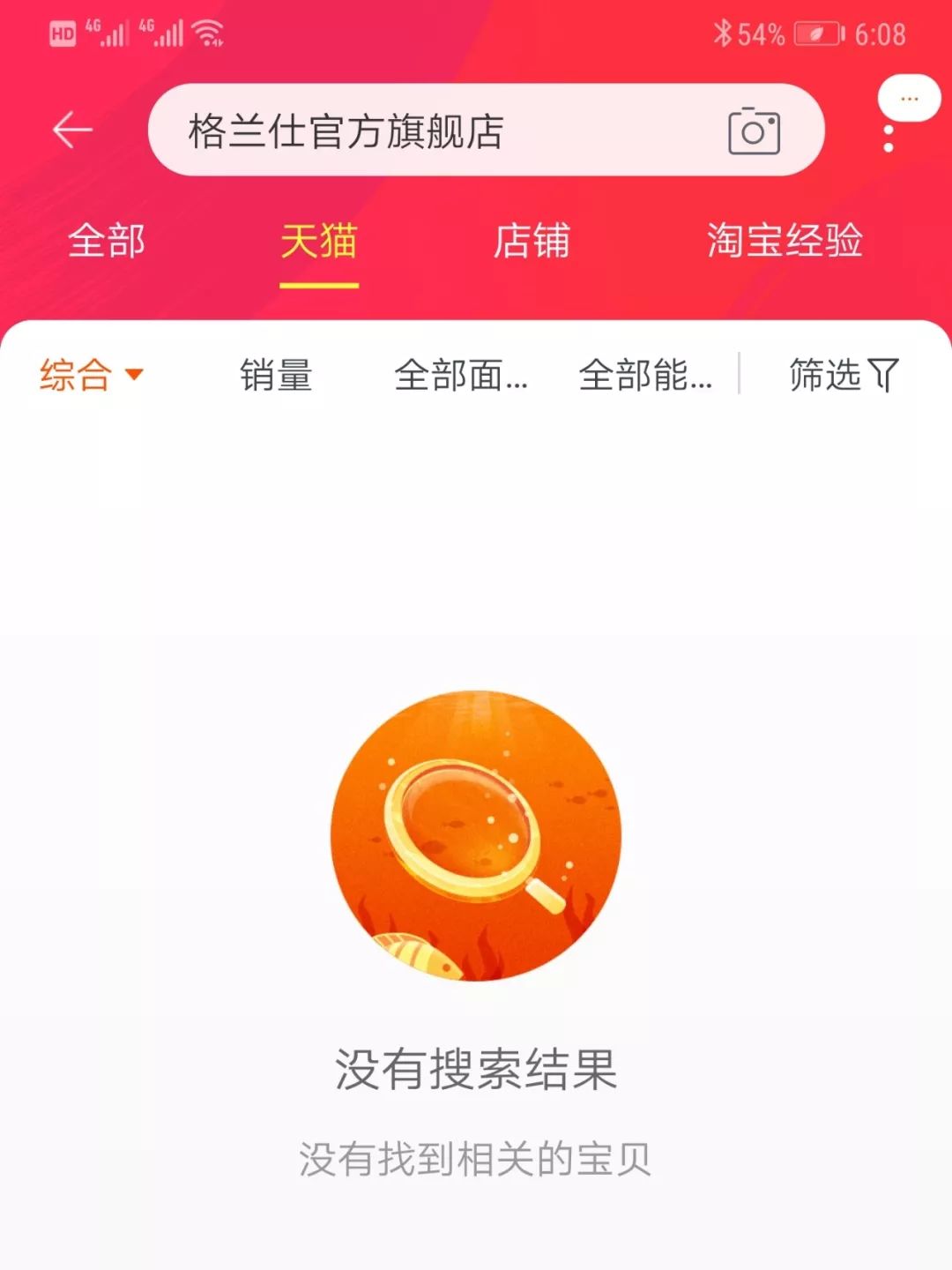Open camera image search
Screen dimensions: 952x1270
tap(754, 131)
